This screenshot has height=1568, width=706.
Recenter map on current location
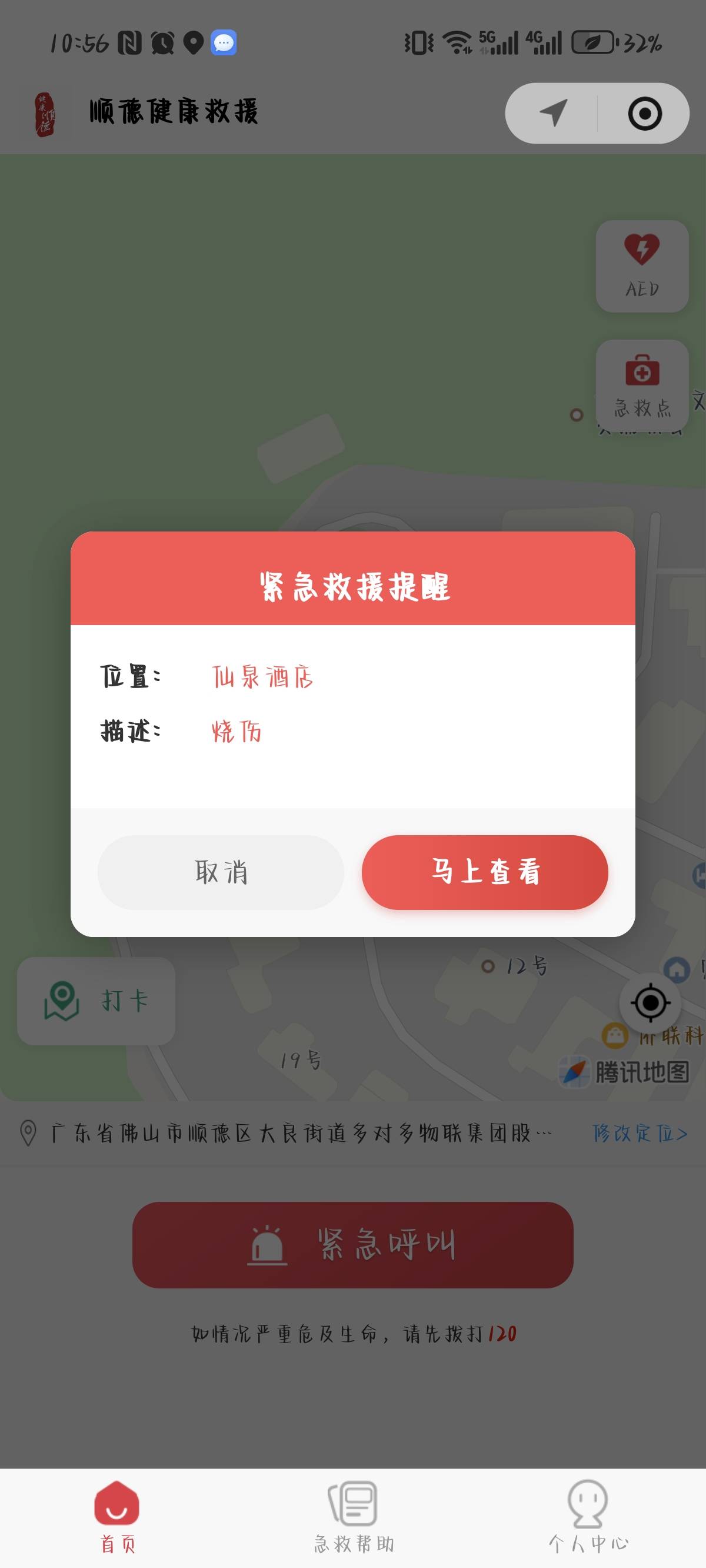click(x=650, y=1002)
